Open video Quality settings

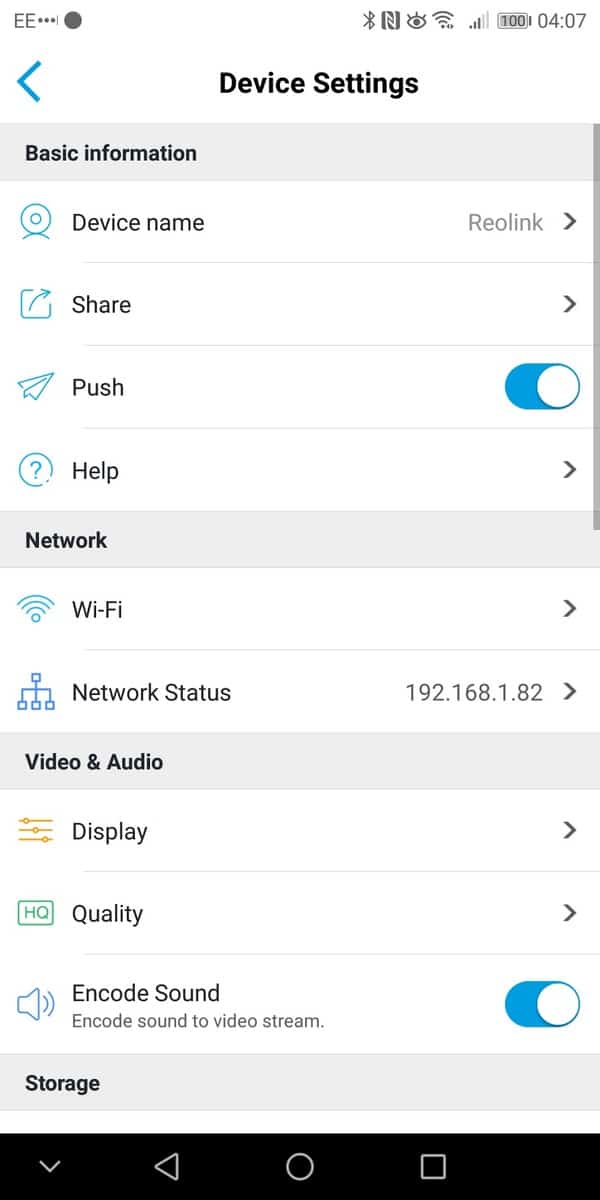pyautogui.click(x=300, y=913)
